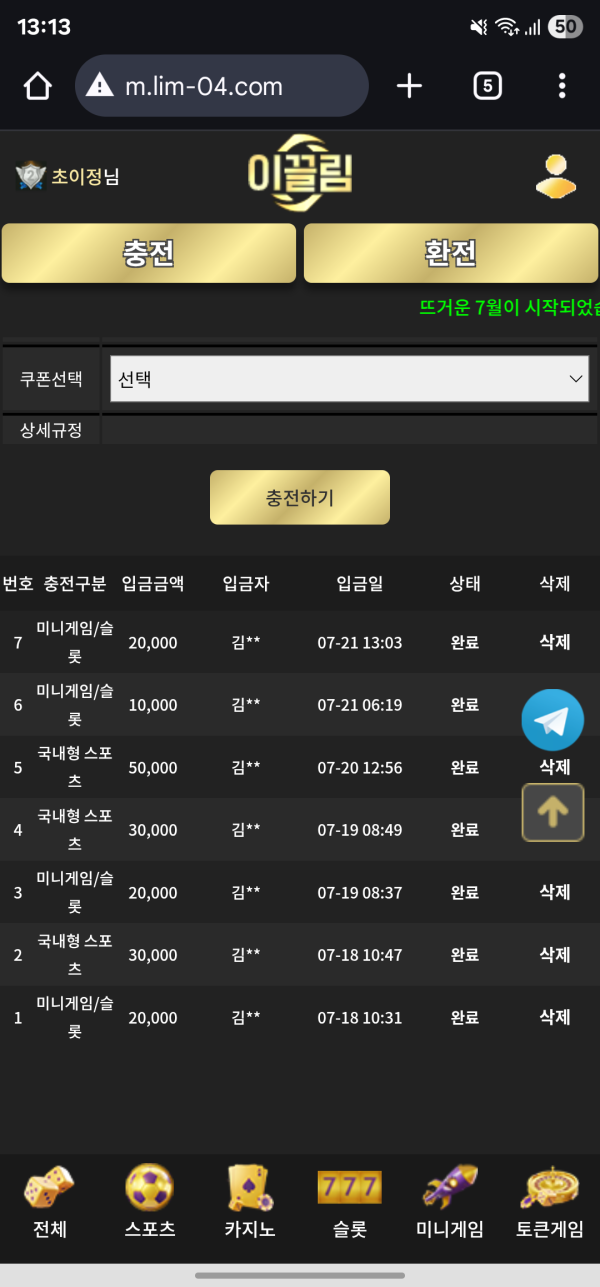Delete deposit record number 3
This screenshot has height=1287, width=600.
(555, 892)
